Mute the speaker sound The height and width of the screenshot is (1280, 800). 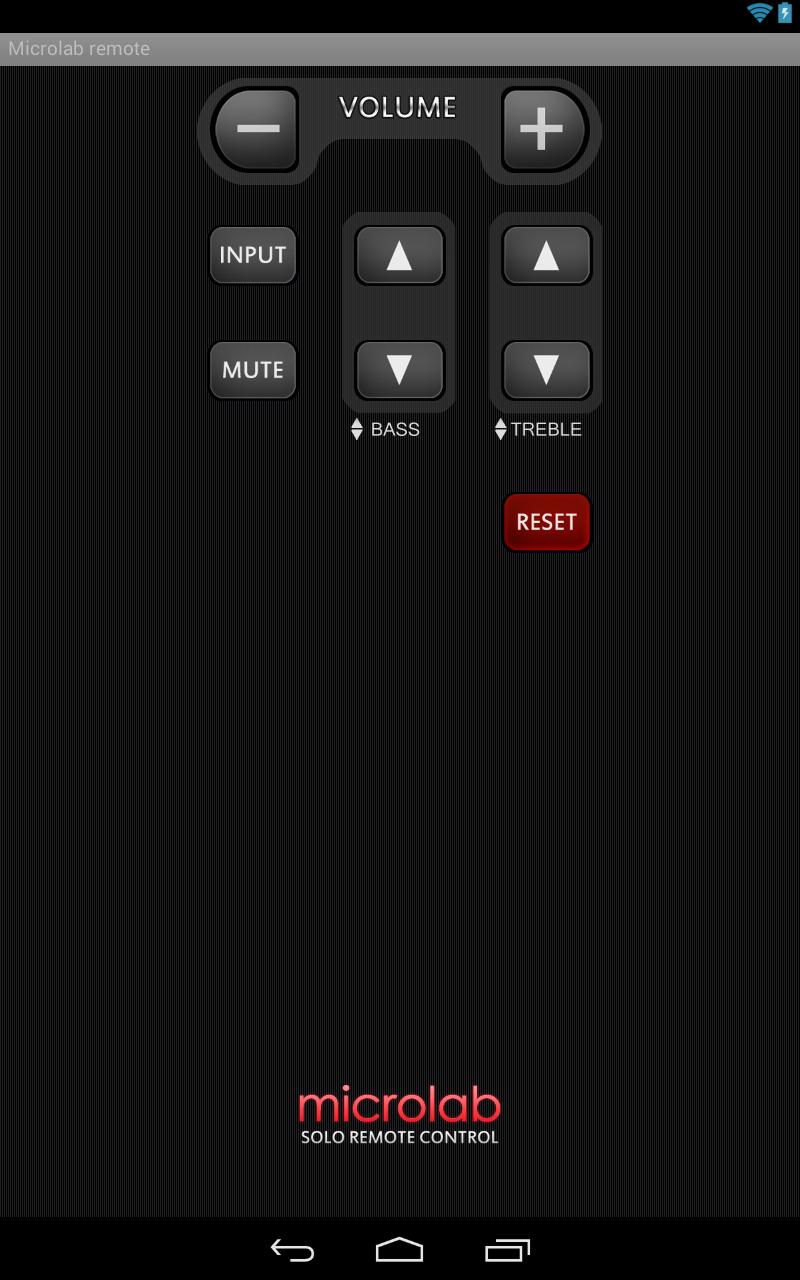pyautogui.click(x=253, y=370)
